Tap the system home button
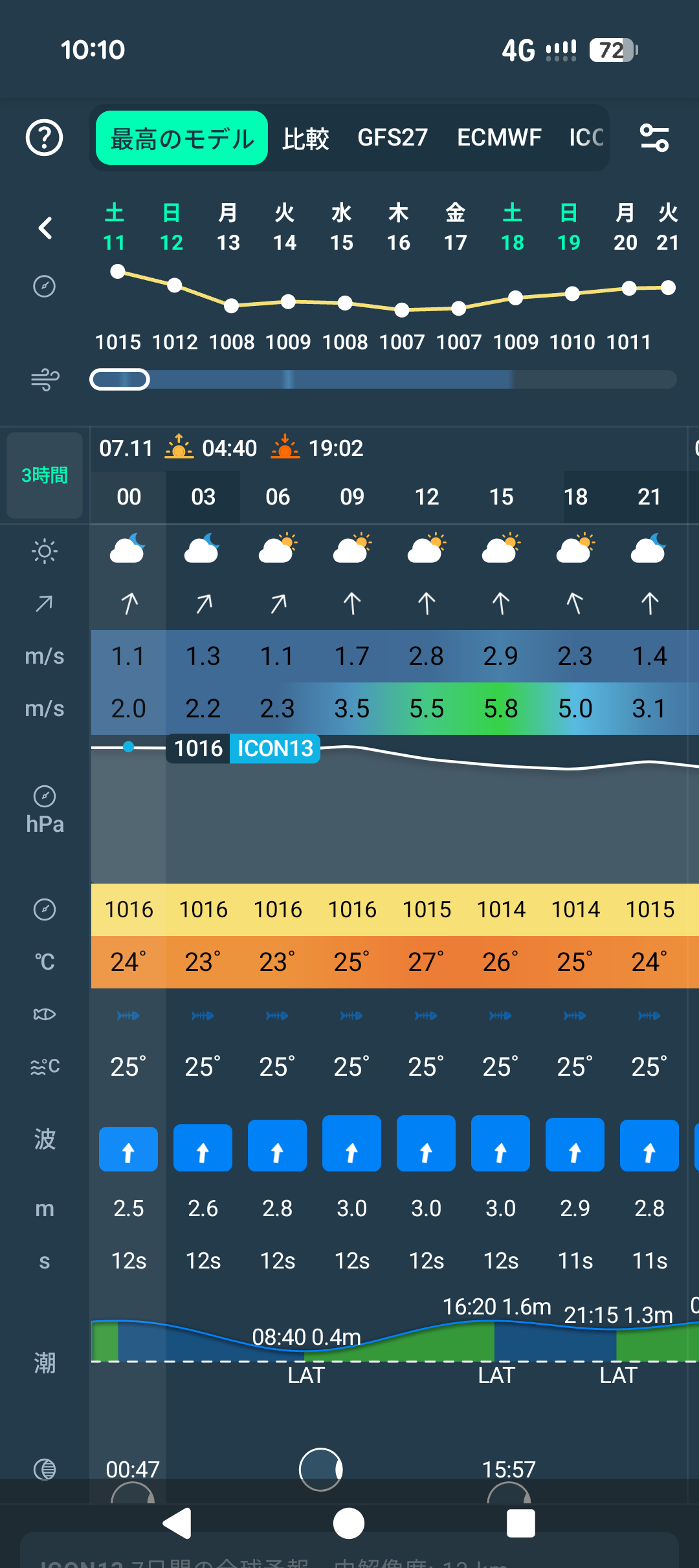The image size is (699, 1568). pyautogui.click(x=349, y=1523)
